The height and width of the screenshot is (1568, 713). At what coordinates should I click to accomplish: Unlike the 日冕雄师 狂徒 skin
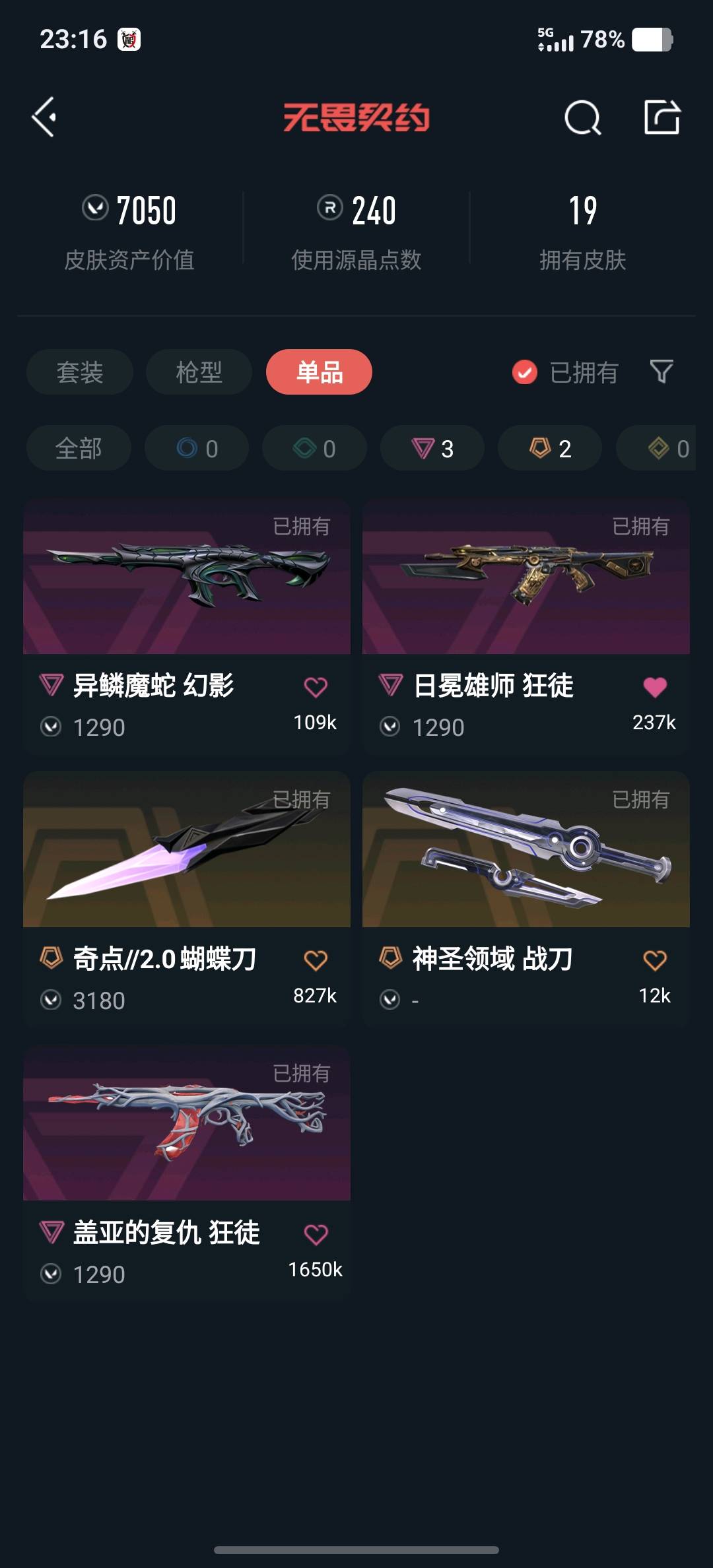tap(655, 687)
